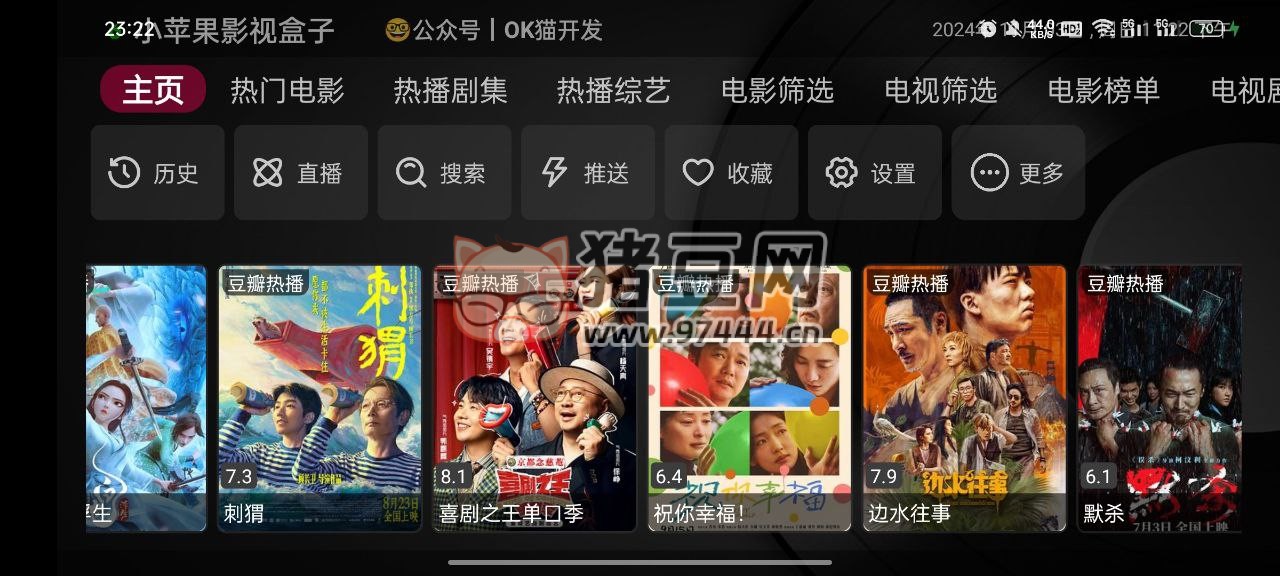Viewport: 1280px width, 576px height.
Task: Select the 电影筛选 tab
Action: tap(777, 91)
